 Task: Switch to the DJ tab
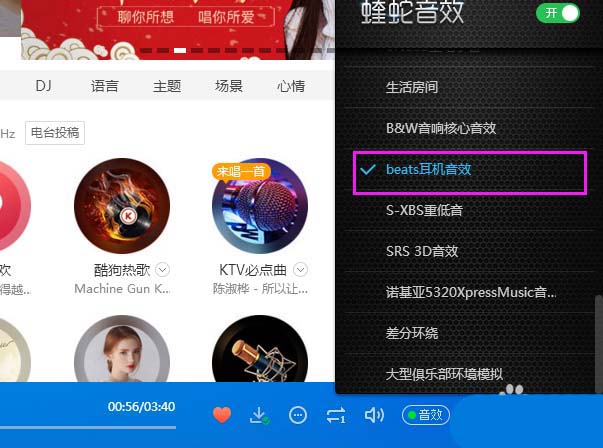[43, 86]
